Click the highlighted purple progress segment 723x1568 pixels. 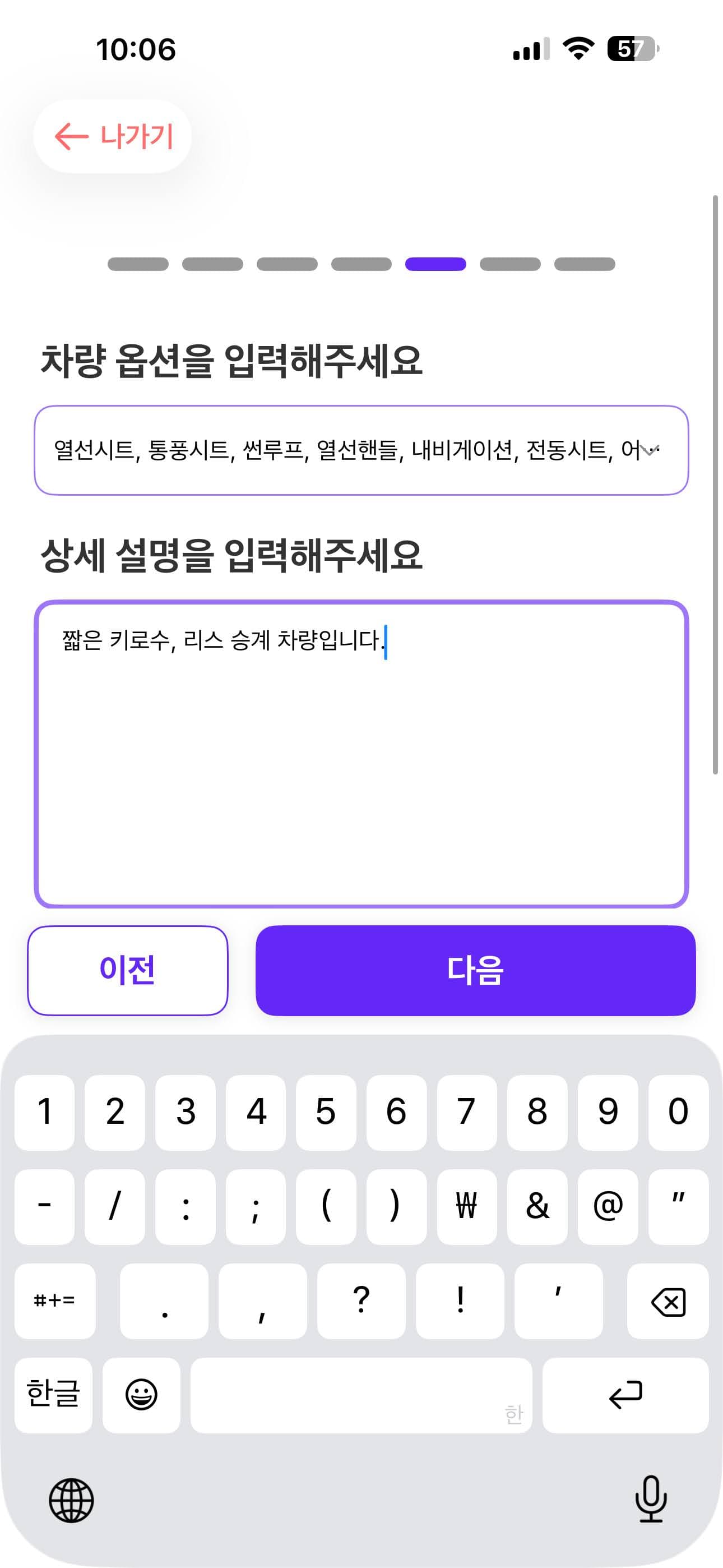[x=435, y=264]
